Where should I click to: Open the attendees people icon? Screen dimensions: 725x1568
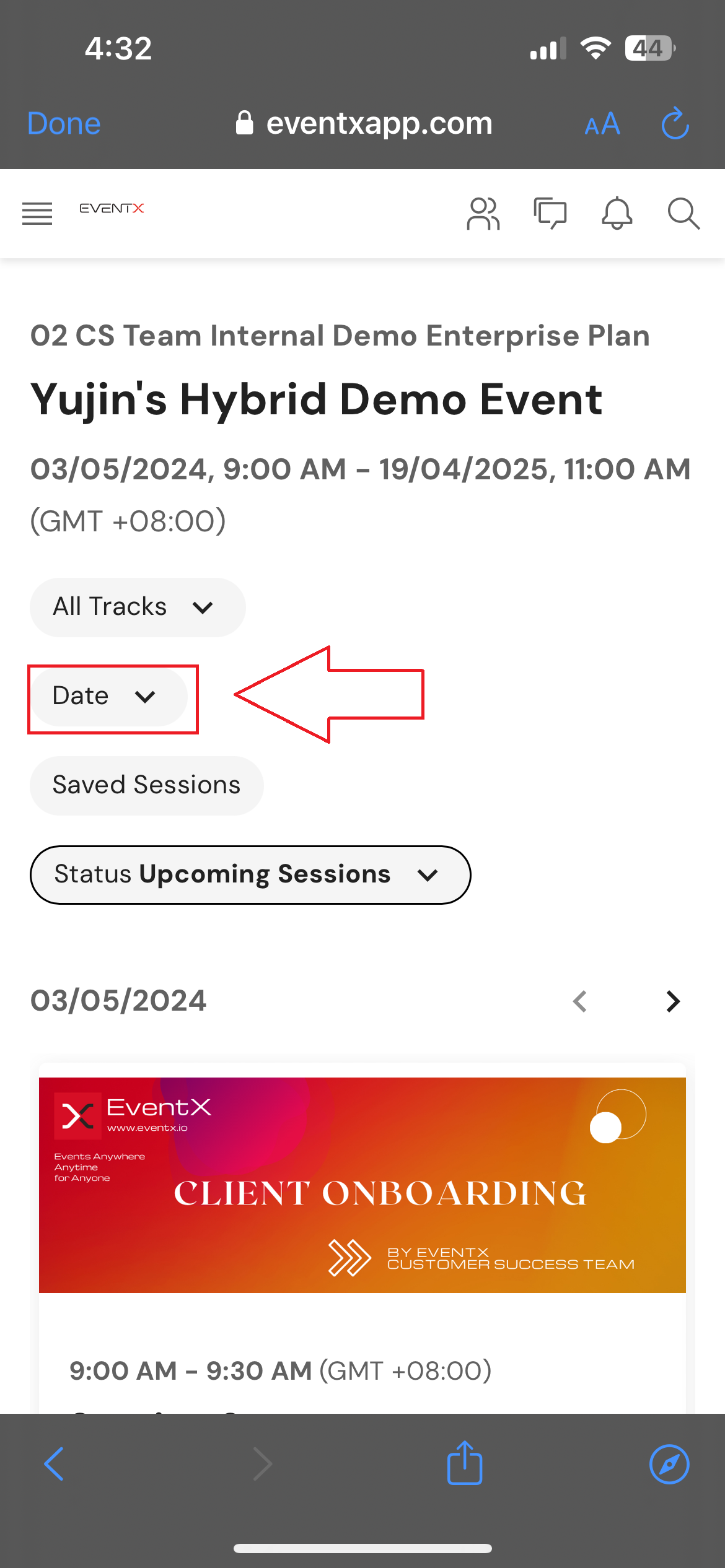pos(483,214)
